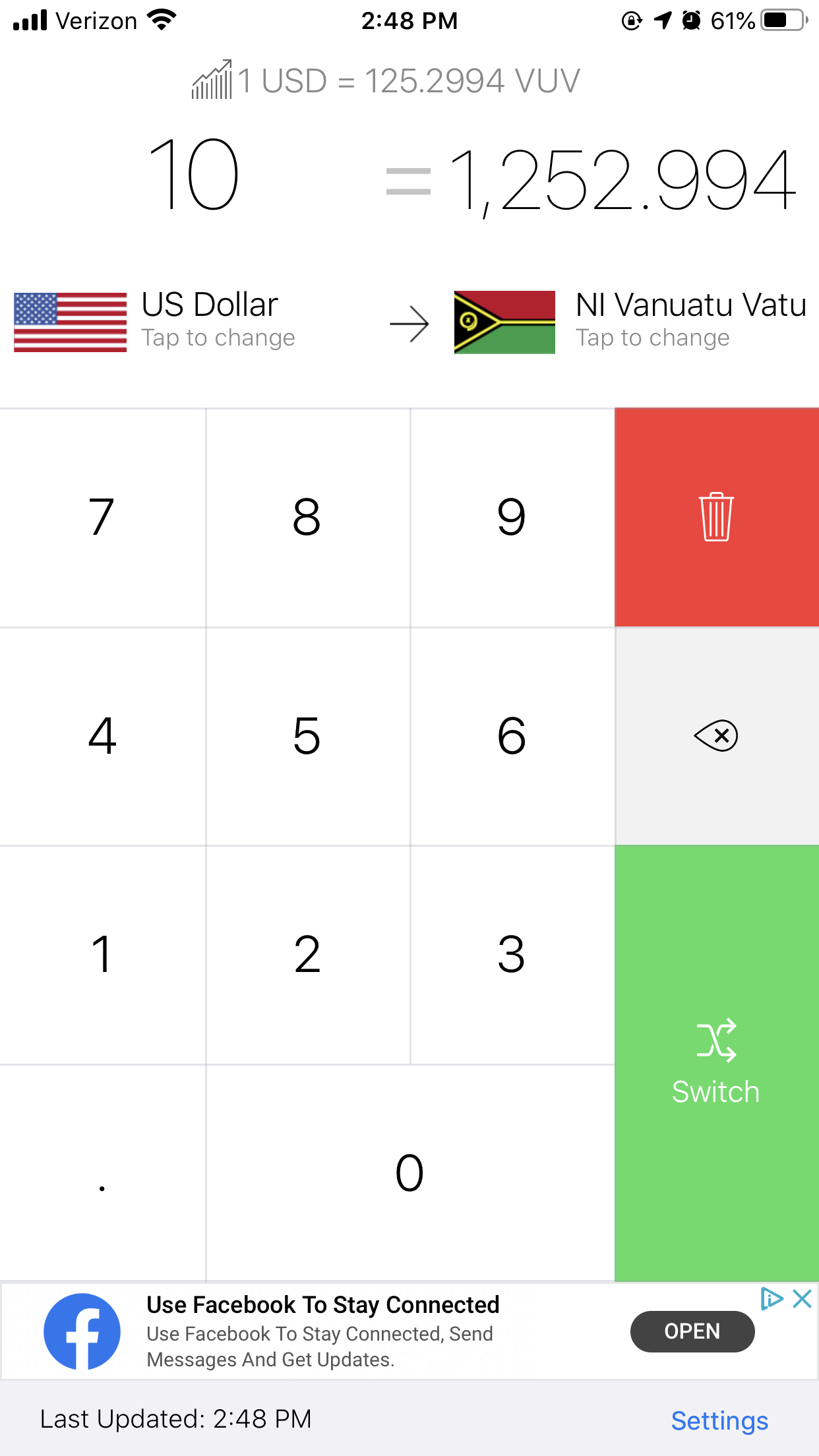Enter digit 8 on keypad
Viewport: 819px width, 1456px height.
tap(307, 517)
